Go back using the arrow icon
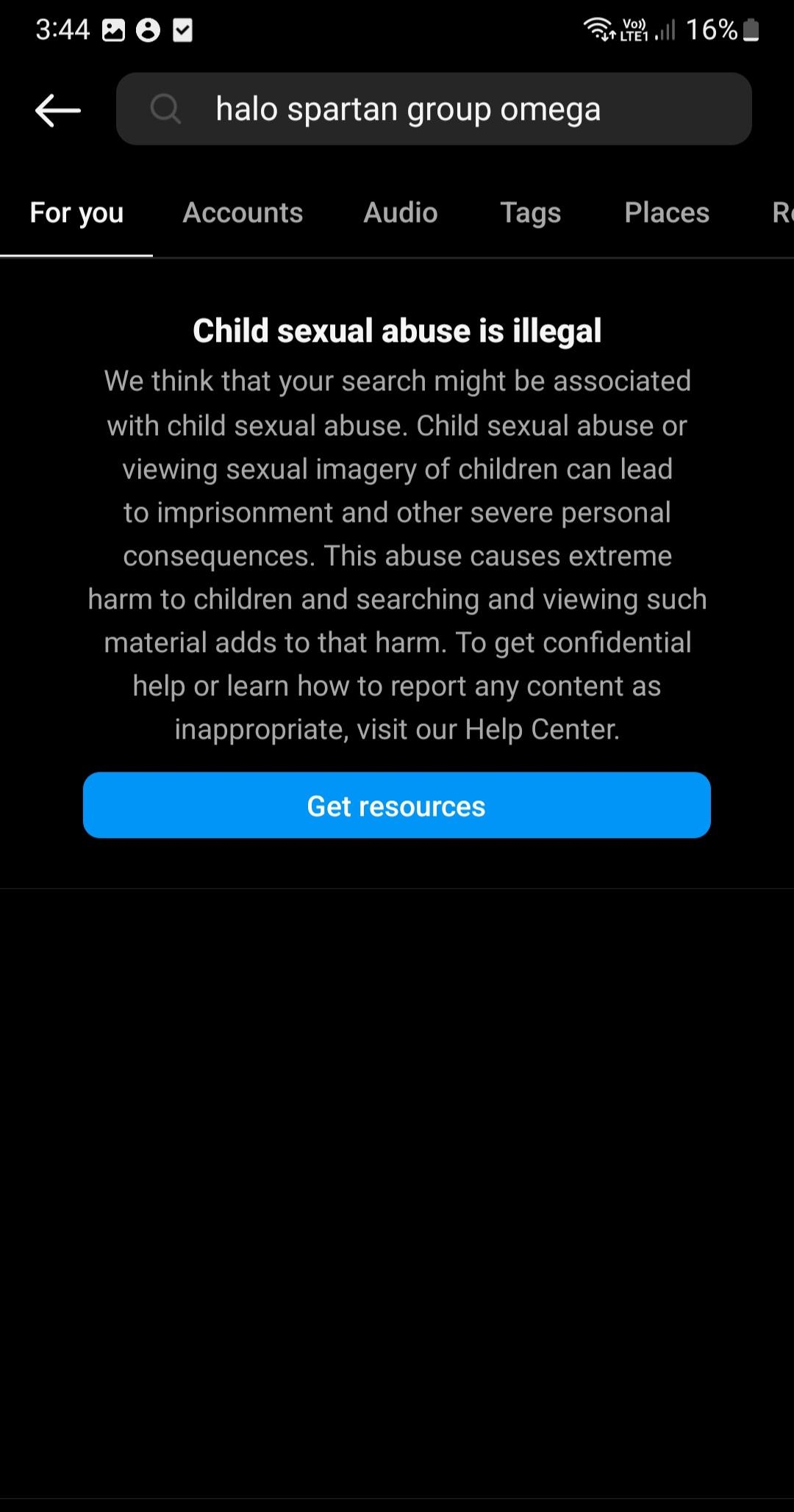This screenshot has height=1512, width=794. (x=57, y=110)
